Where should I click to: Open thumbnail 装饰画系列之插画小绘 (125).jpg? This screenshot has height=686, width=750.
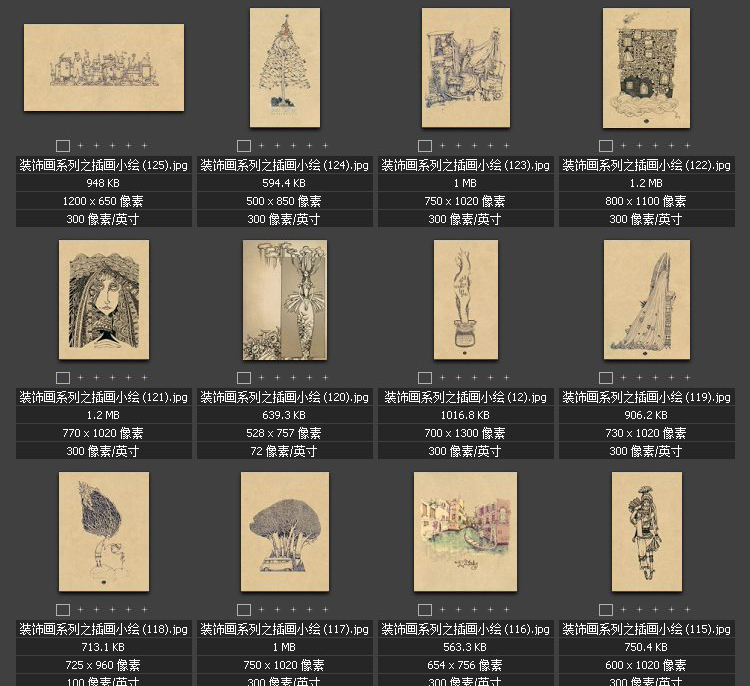[104, 67]
